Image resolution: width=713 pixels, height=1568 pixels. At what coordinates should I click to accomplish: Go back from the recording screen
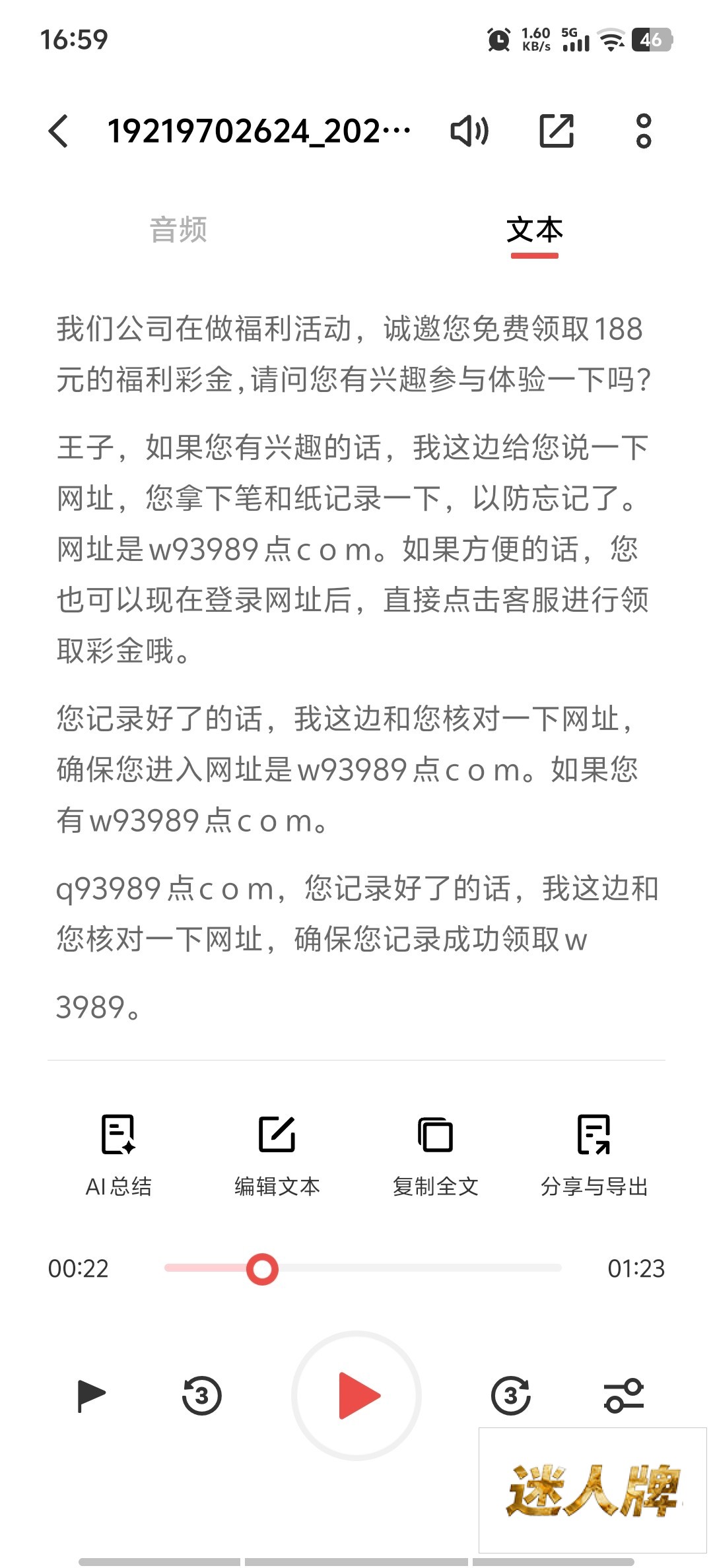59,131
